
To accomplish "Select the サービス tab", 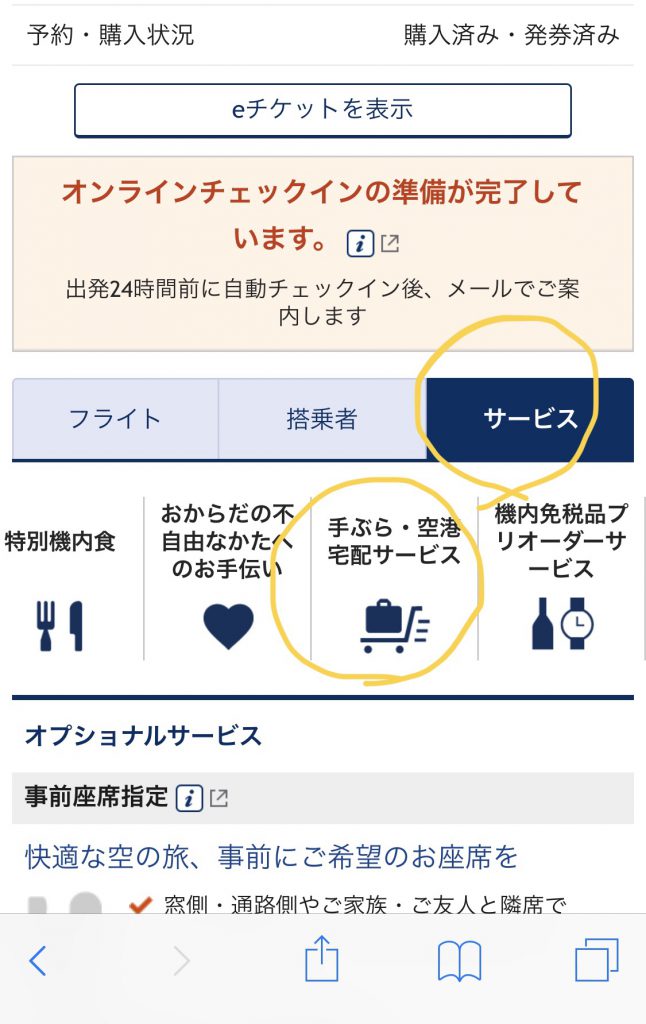I will pos(530,419).
